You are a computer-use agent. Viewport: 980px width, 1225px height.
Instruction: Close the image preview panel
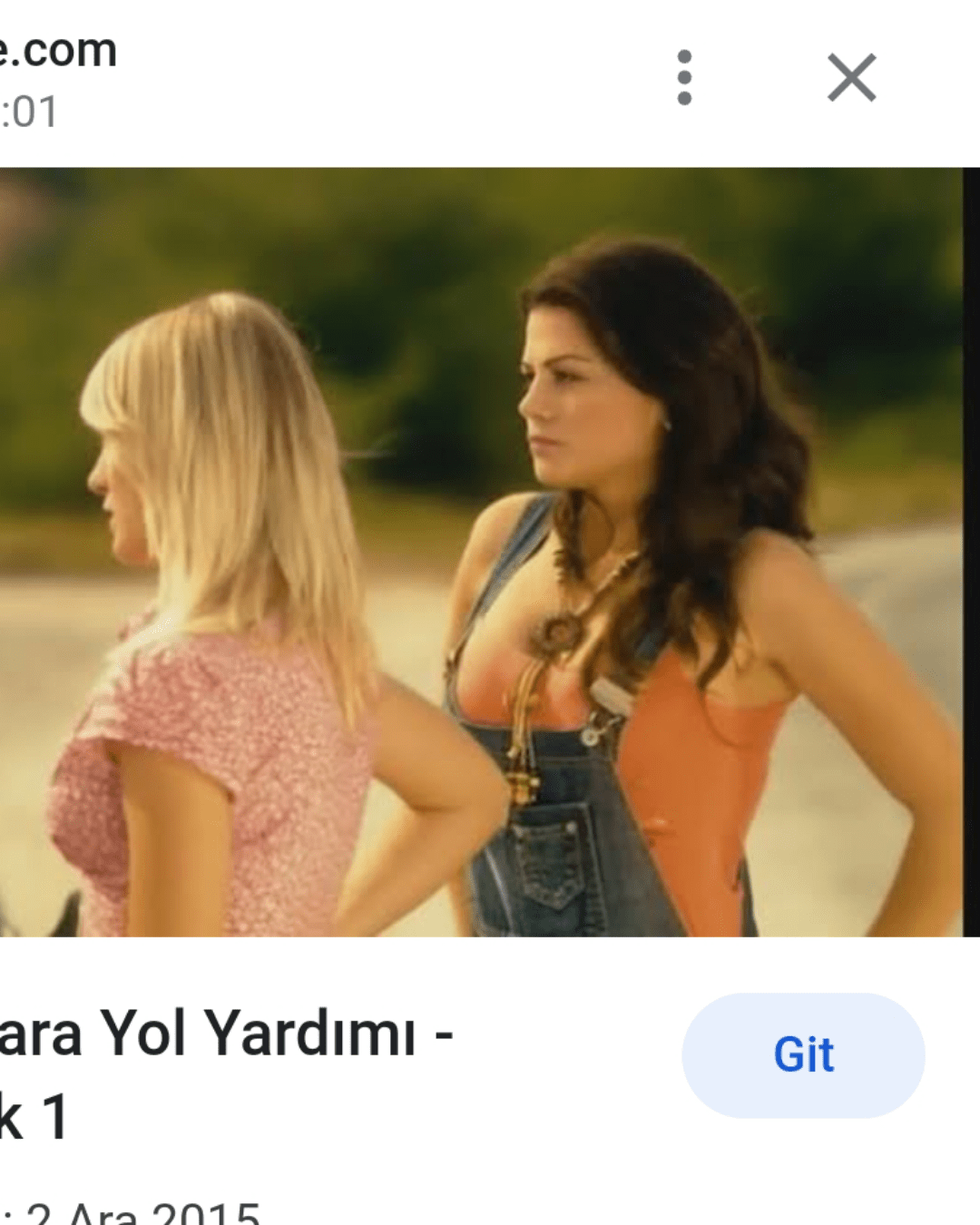(851, 77)
